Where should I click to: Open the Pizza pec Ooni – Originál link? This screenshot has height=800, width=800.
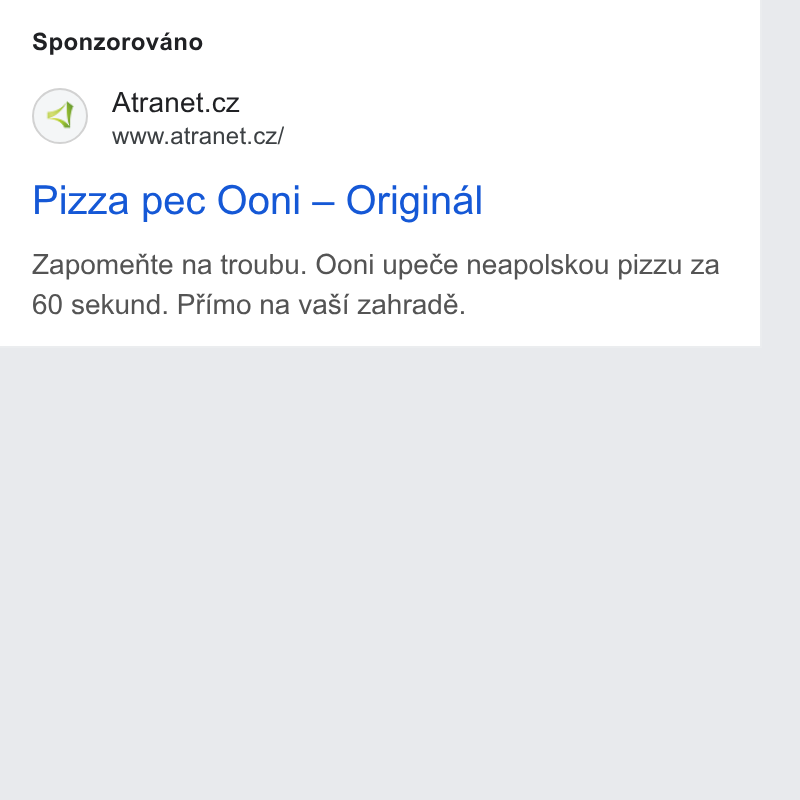tap(257, 201)
